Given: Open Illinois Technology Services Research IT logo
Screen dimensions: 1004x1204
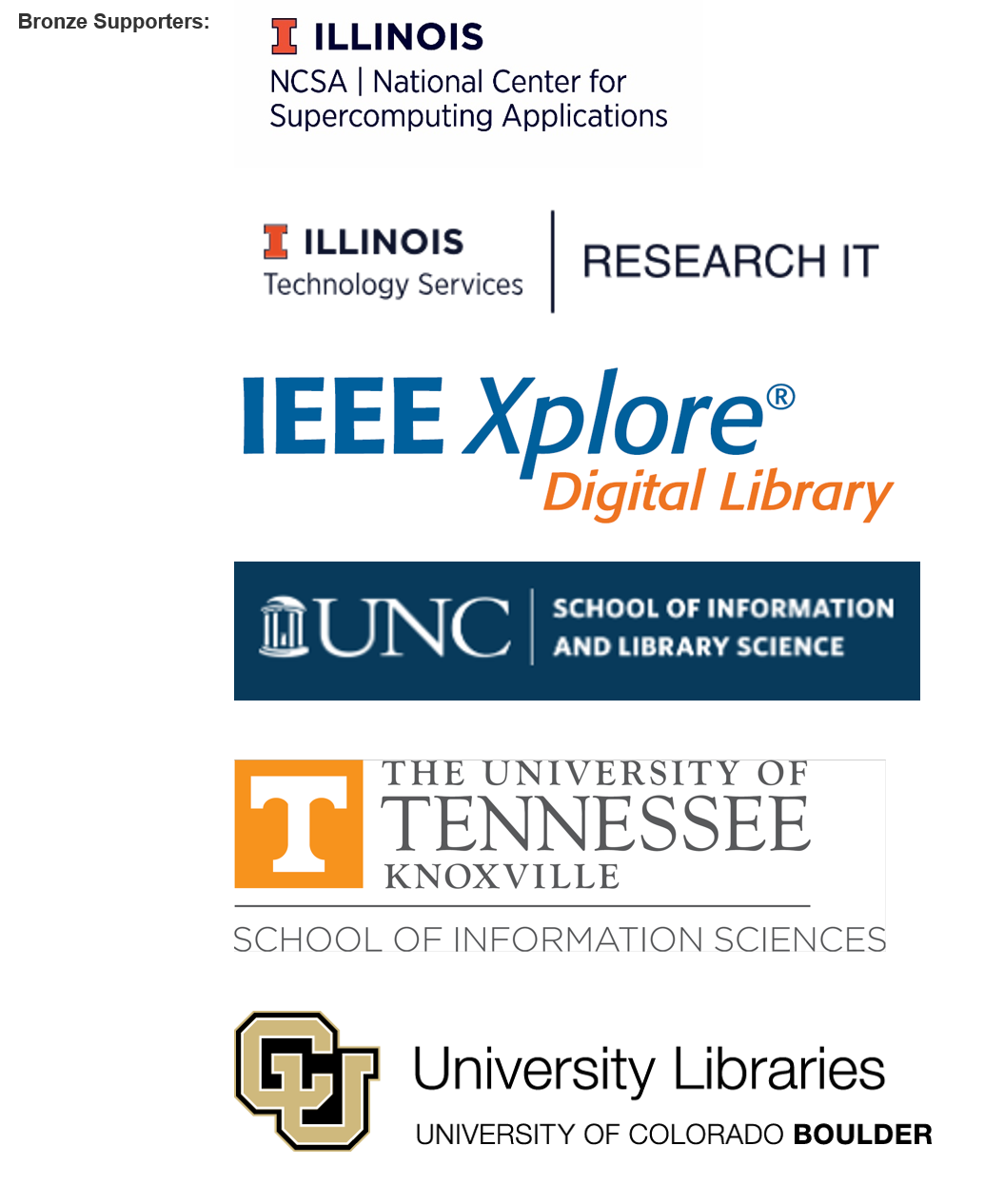Looking at the screenshot, I should point(571,262).
